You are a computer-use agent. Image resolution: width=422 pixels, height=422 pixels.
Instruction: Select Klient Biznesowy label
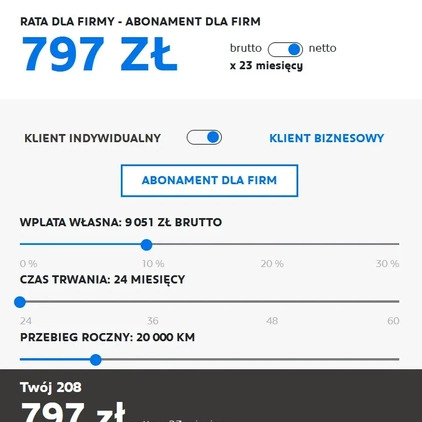click(327, 138)
